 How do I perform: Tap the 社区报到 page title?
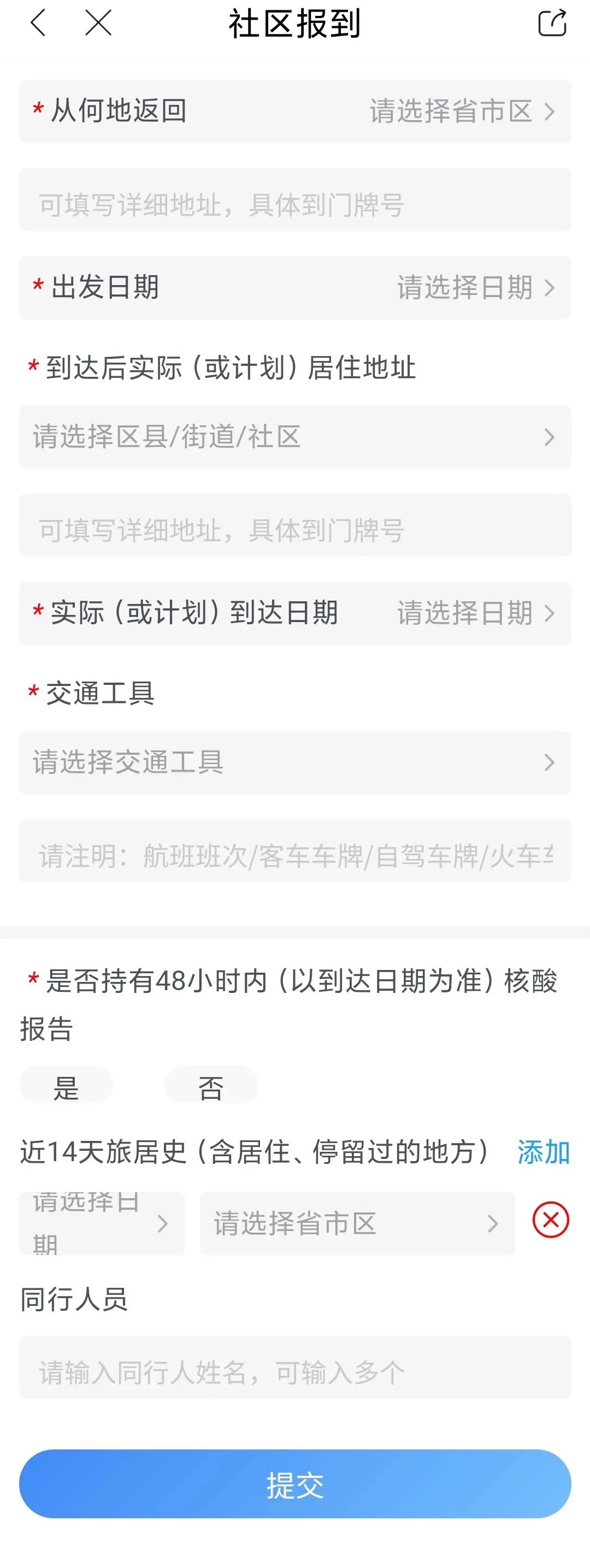tap(294, 25)
